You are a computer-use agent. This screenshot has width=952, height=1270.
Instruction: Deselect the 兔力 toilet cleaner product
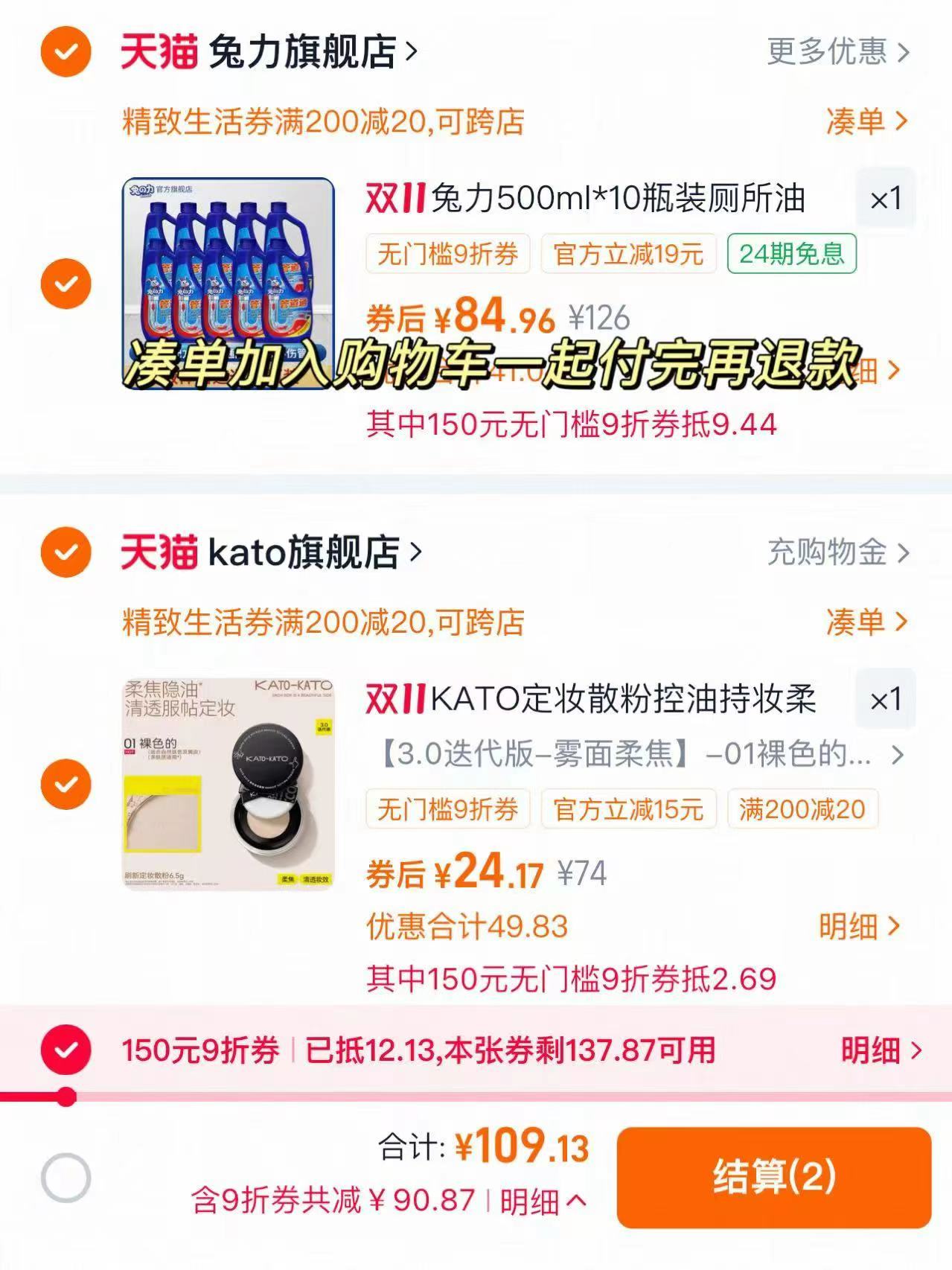tap(68, 283)
